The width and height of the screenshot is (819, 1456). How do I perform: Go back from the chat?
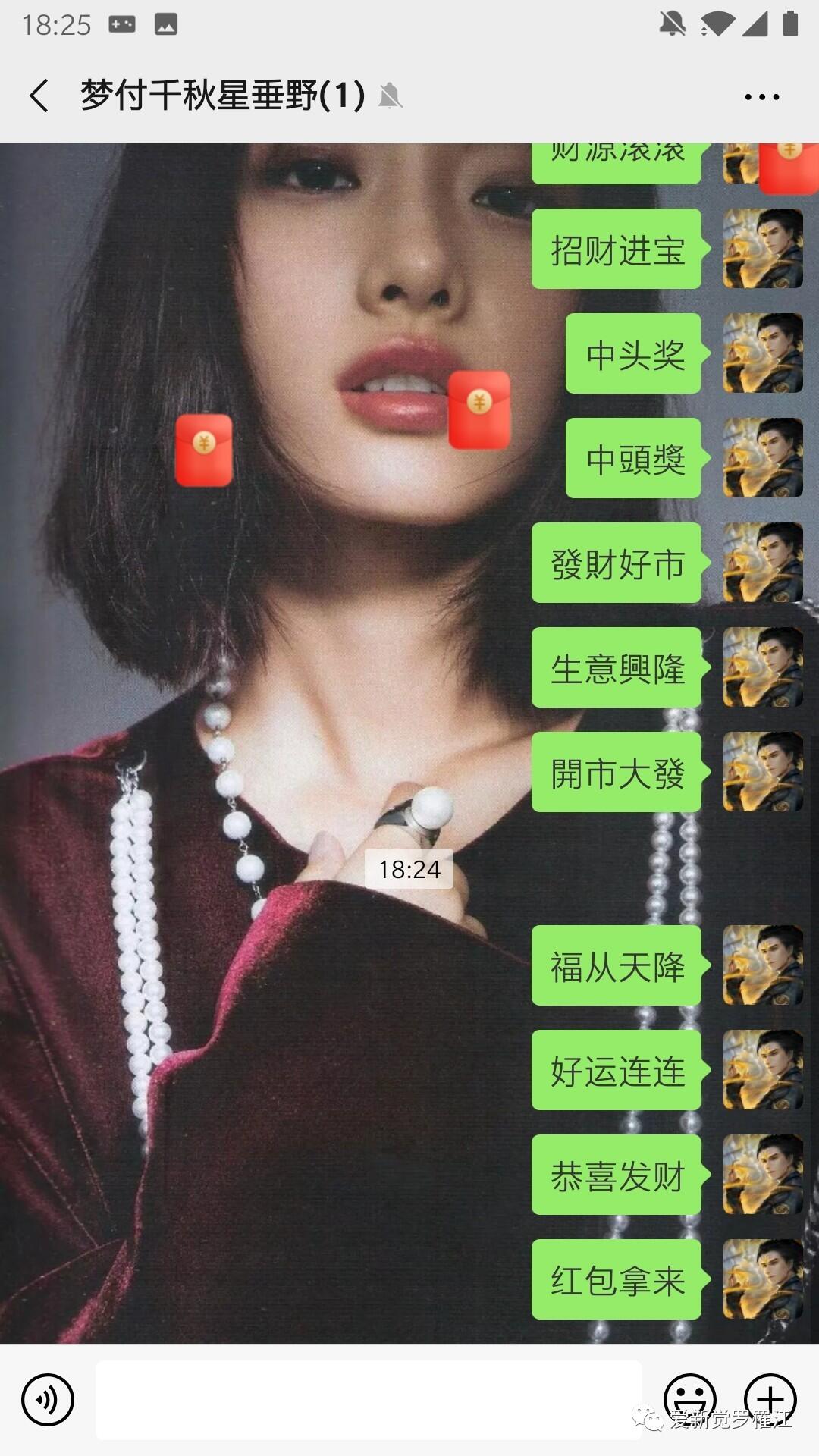[x=39, y=96]
